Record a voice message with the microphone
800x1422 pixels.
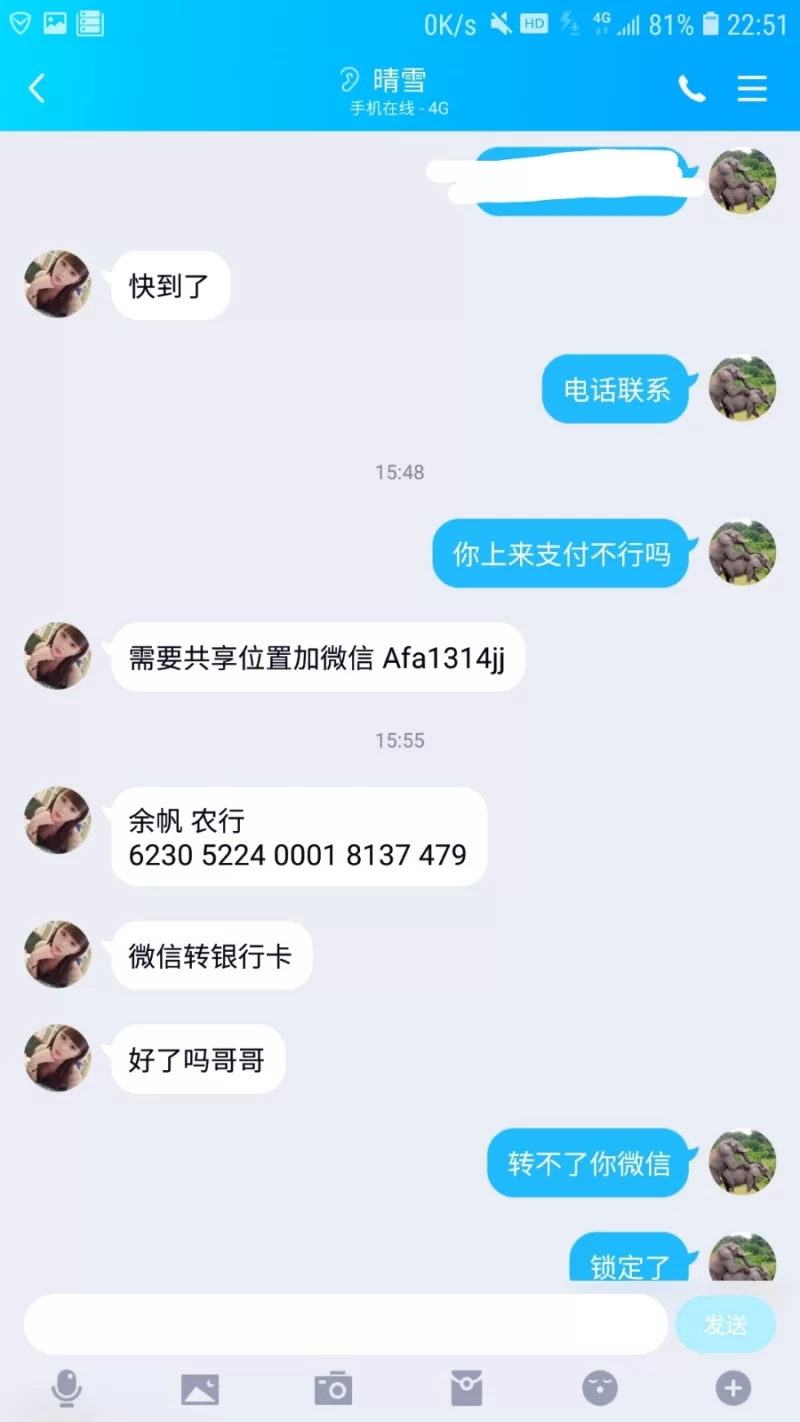coord(67,1388)
